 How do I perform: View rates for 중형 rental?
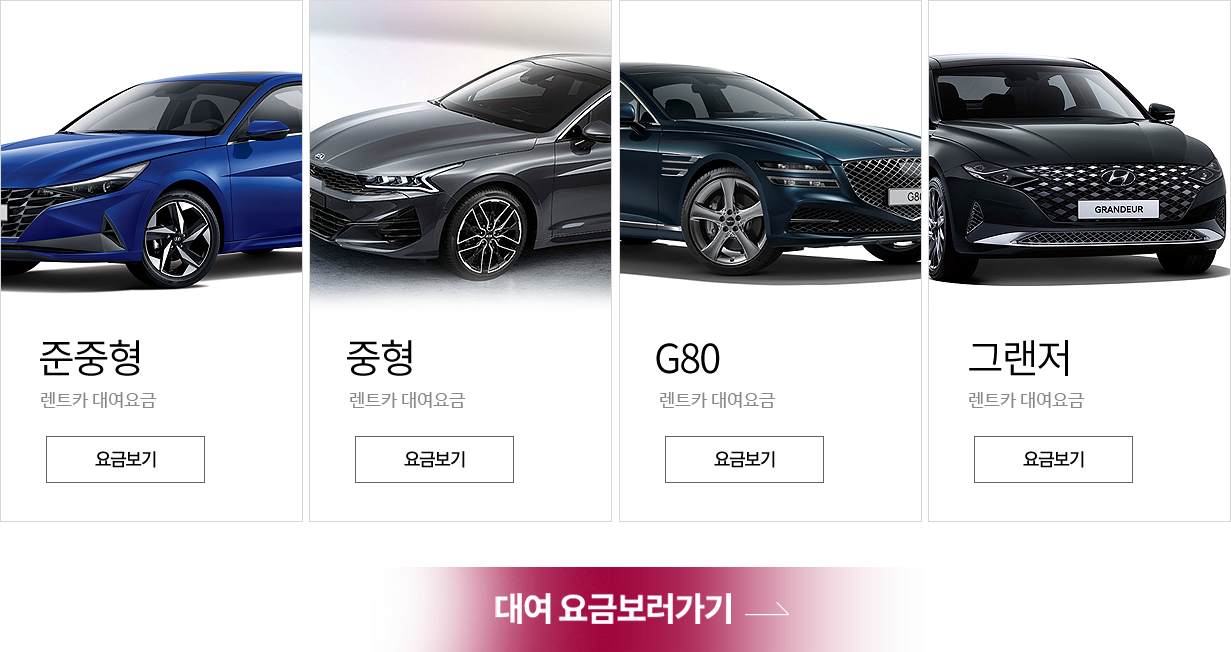click(434, 459)
